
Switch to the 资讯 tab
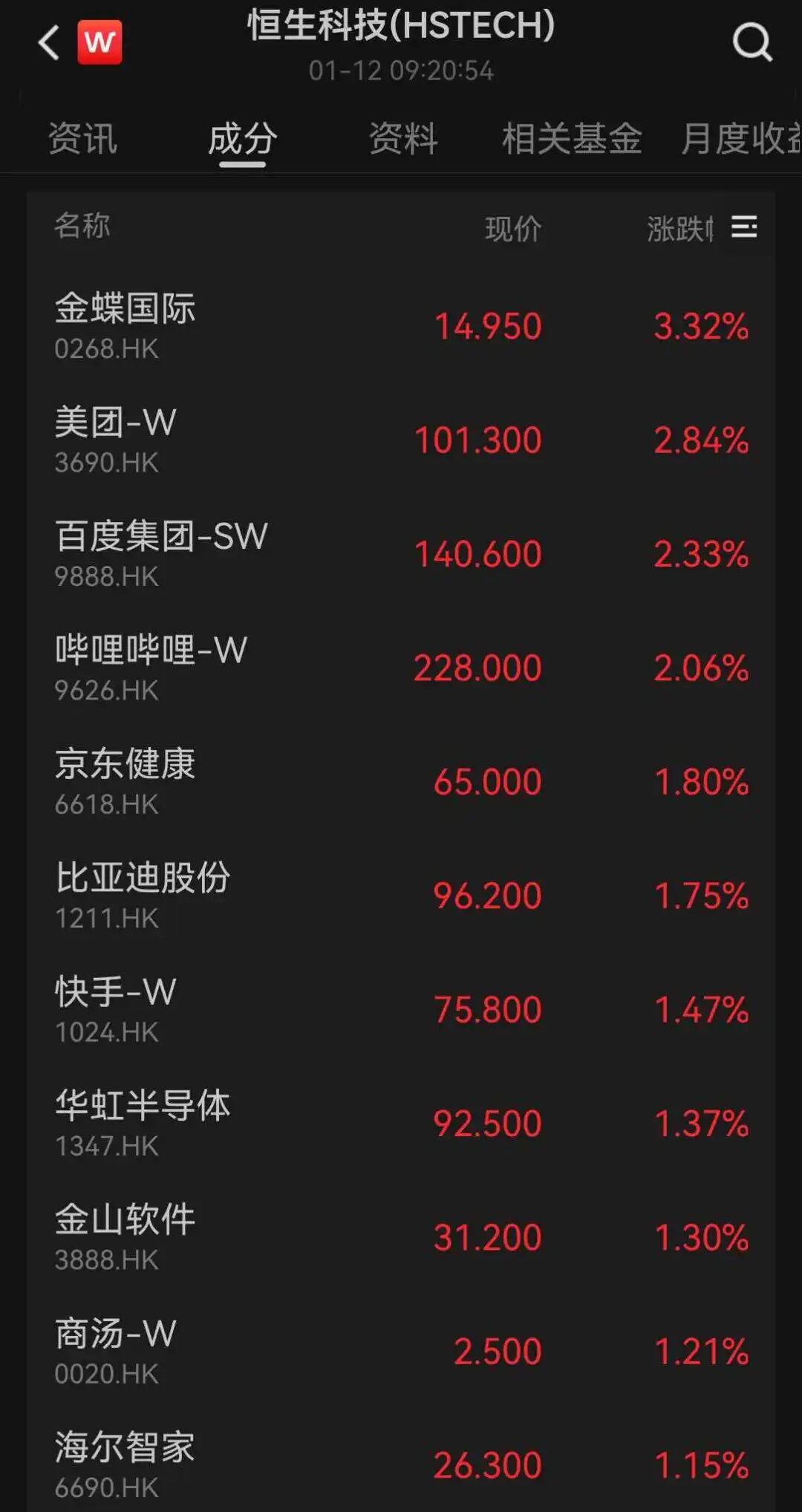coord(82,139)
